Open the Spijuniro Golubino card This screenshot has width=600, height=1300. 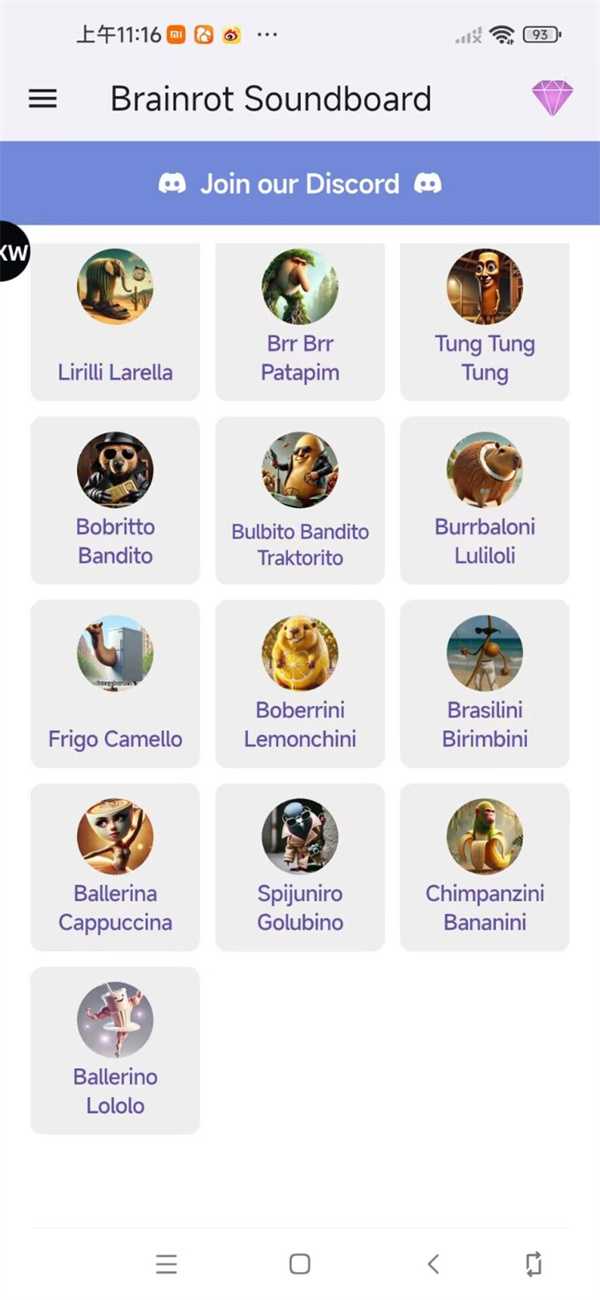300,867
